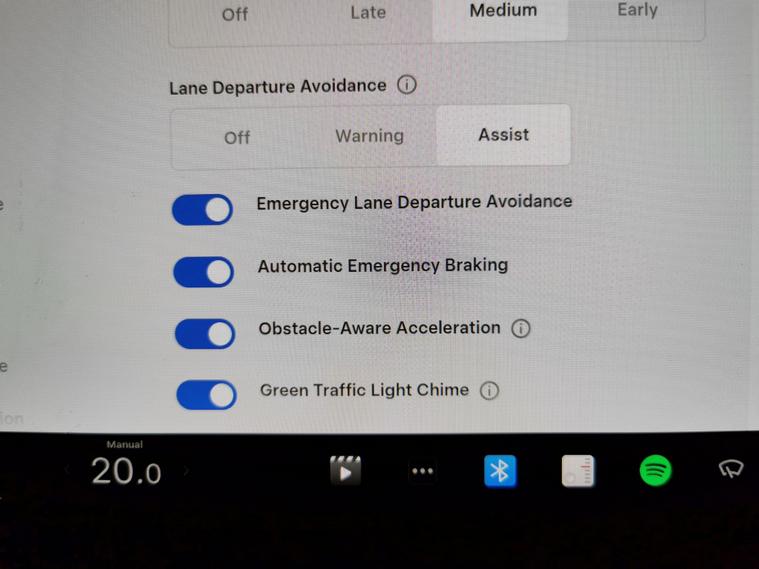Select Medium in the top timing selector
The image size is (759, 569).
pyautogui.click(x=503, y=11)
